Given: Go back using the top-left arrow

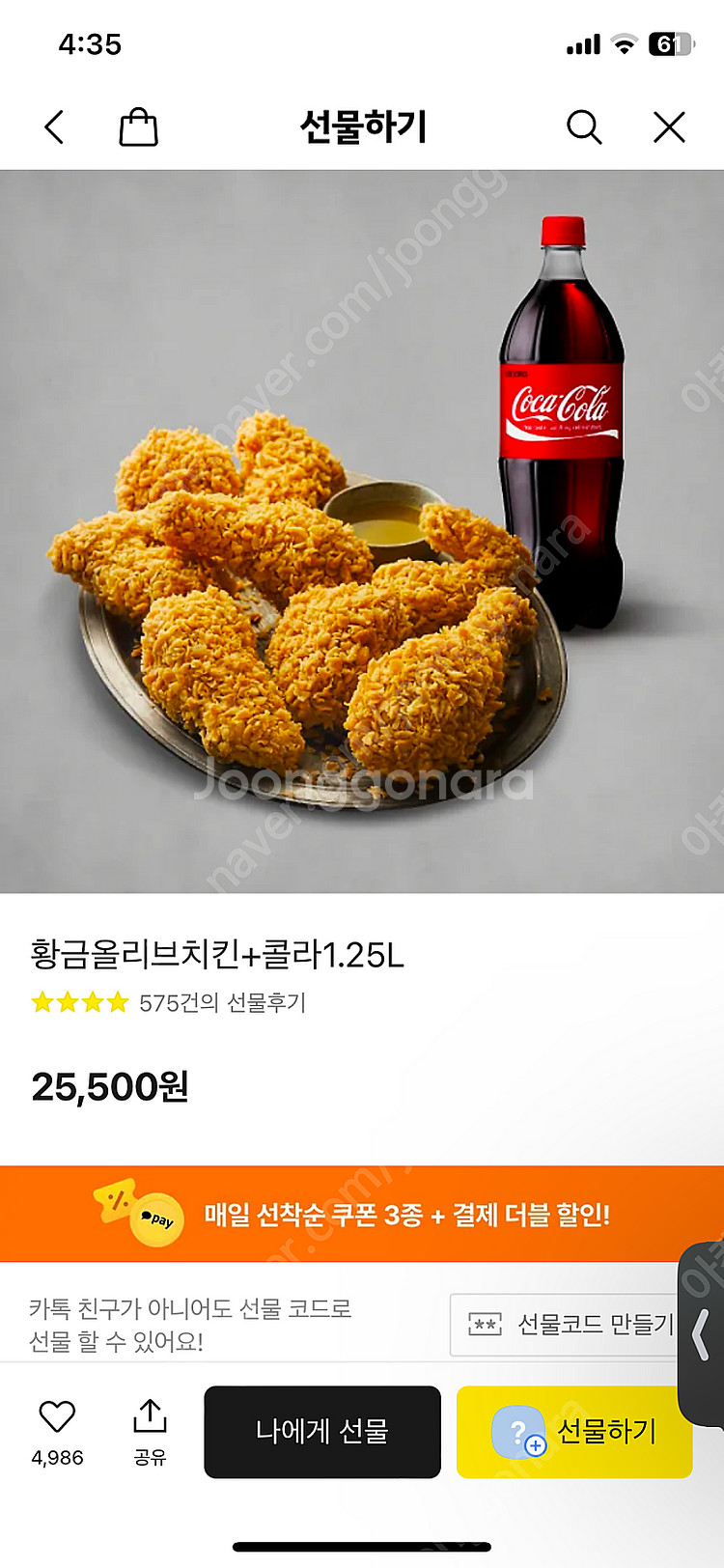Looking at the screenshot, I should 54,127.
